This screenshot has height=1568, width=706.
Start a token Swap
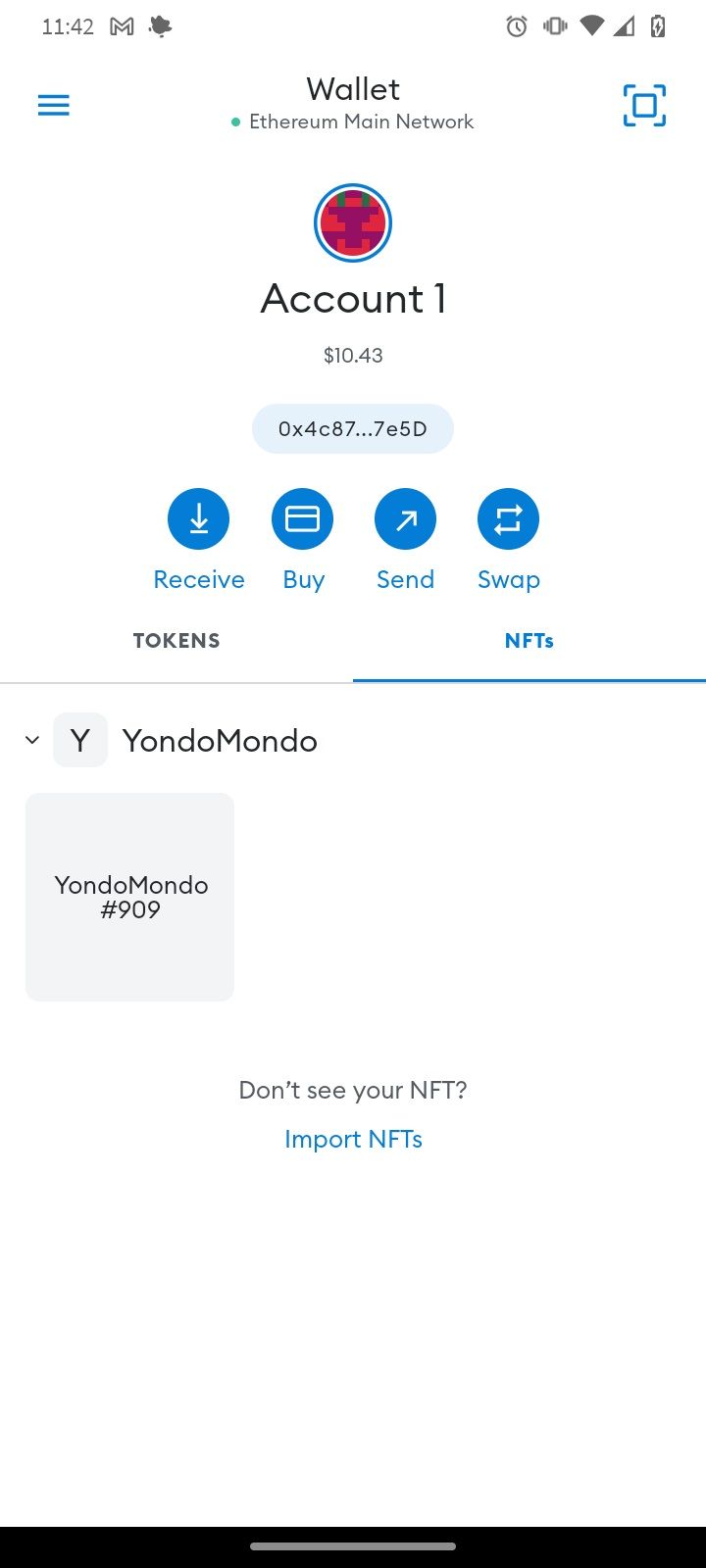pyautogui.click(x=508, y=519)
